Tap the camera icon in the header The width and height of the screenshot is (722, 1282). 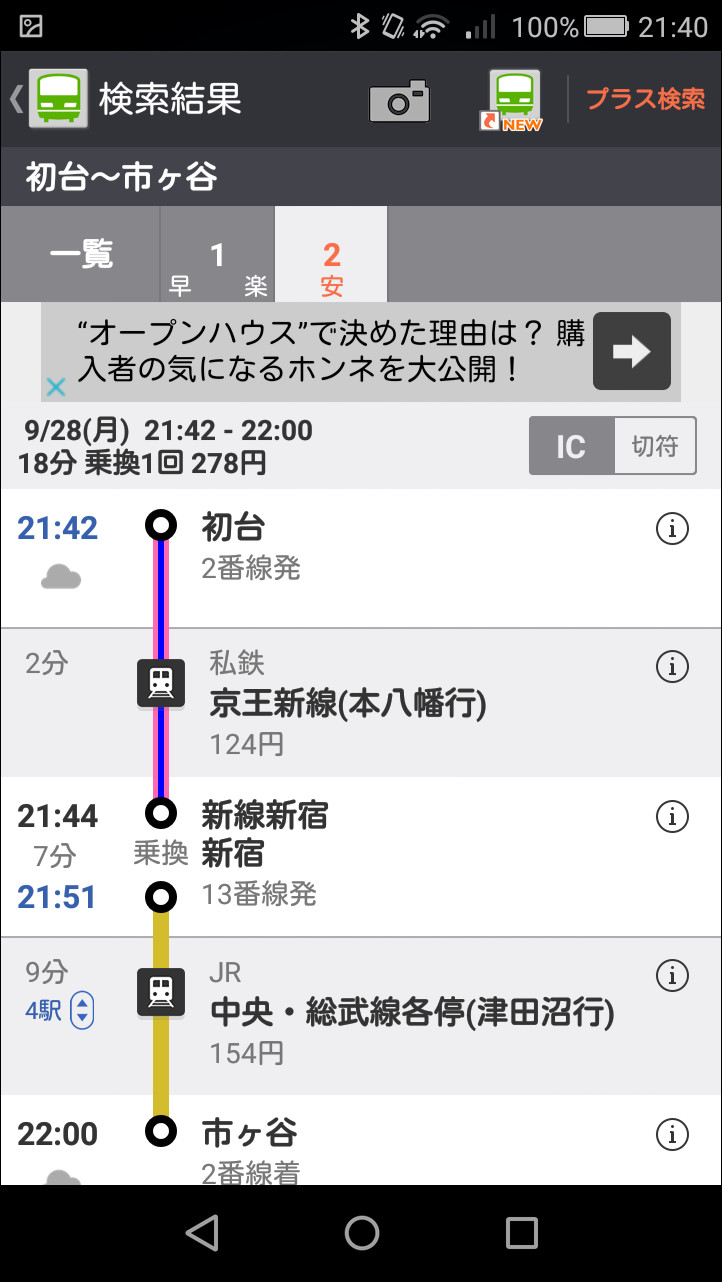[x=398, y=100]
